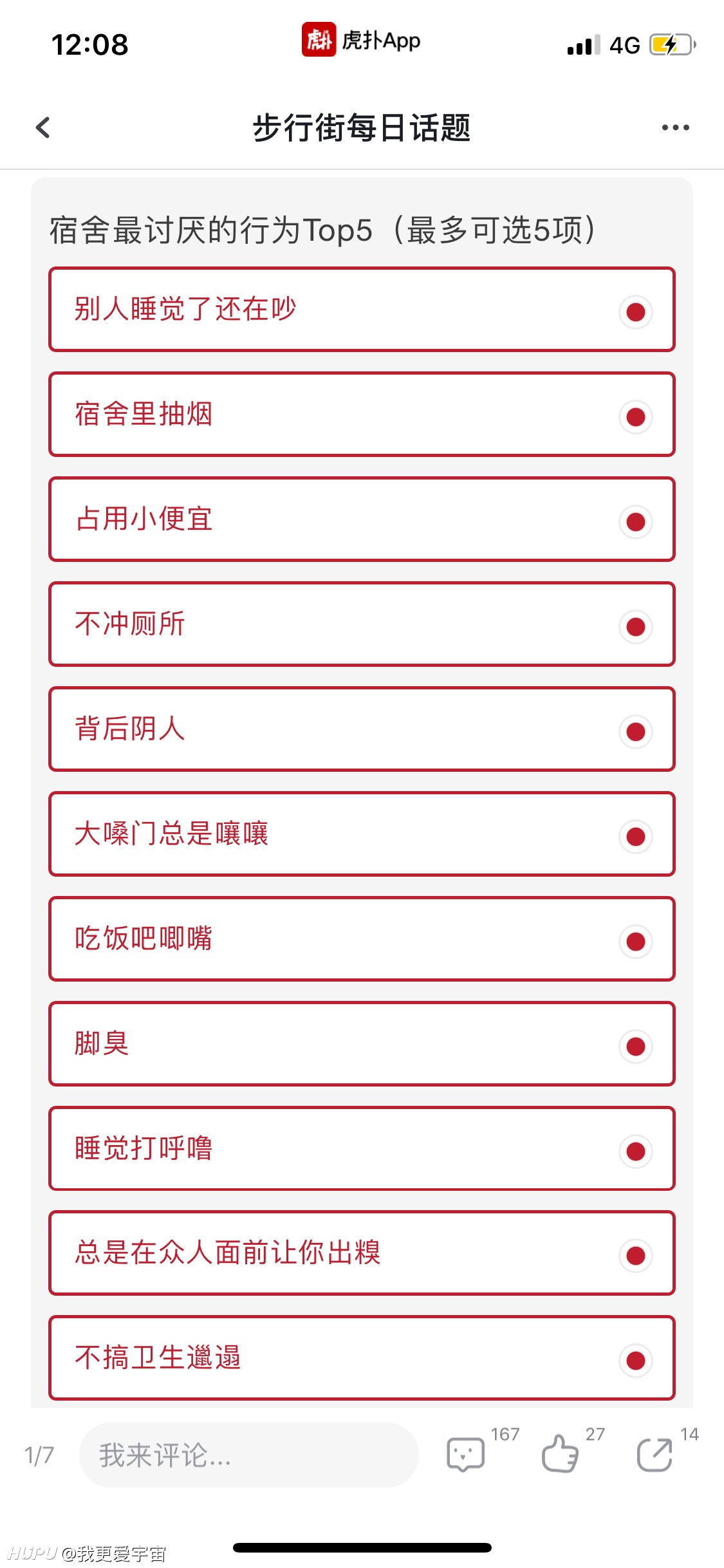The width and height of the screenshot is (724, 1568).
Task: Pick 占用小便宜 in the poll
Action: coord(362,519)
